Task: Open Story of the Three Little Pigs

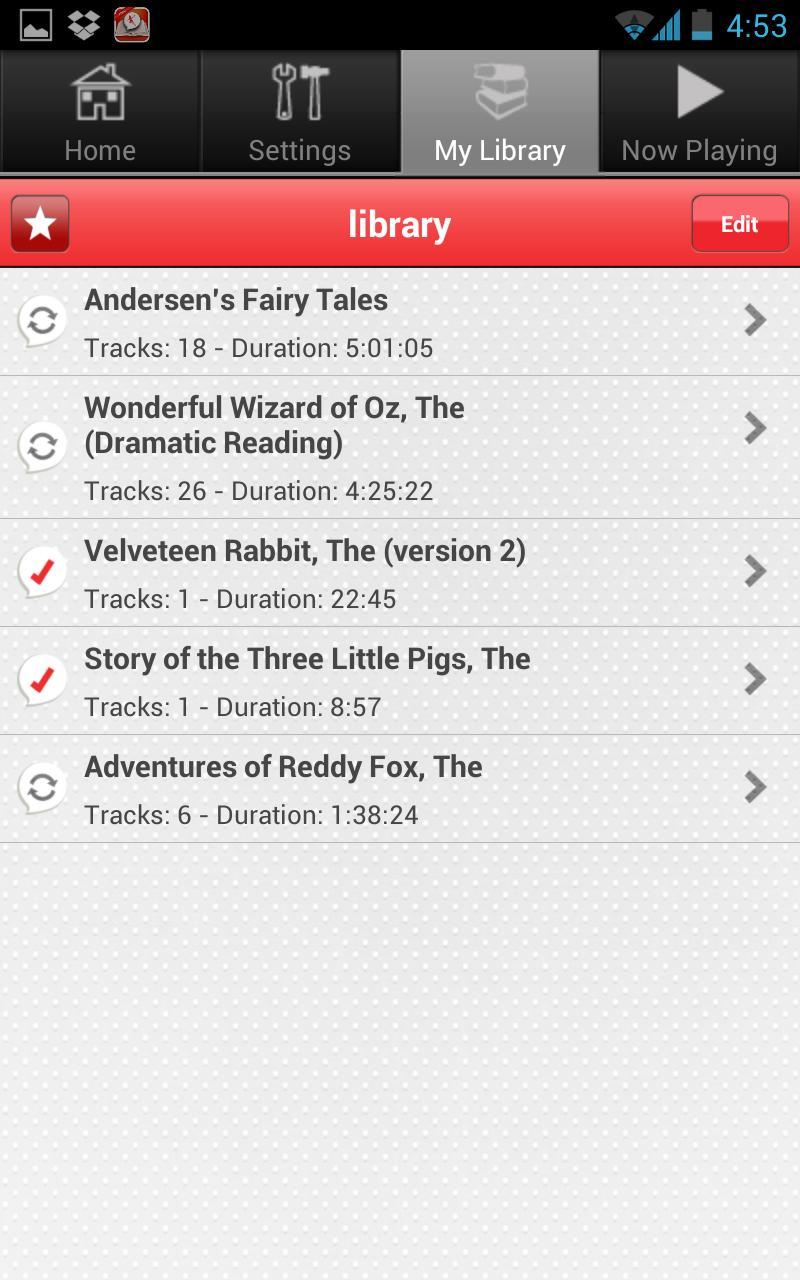Action: [x=400, y=681]
